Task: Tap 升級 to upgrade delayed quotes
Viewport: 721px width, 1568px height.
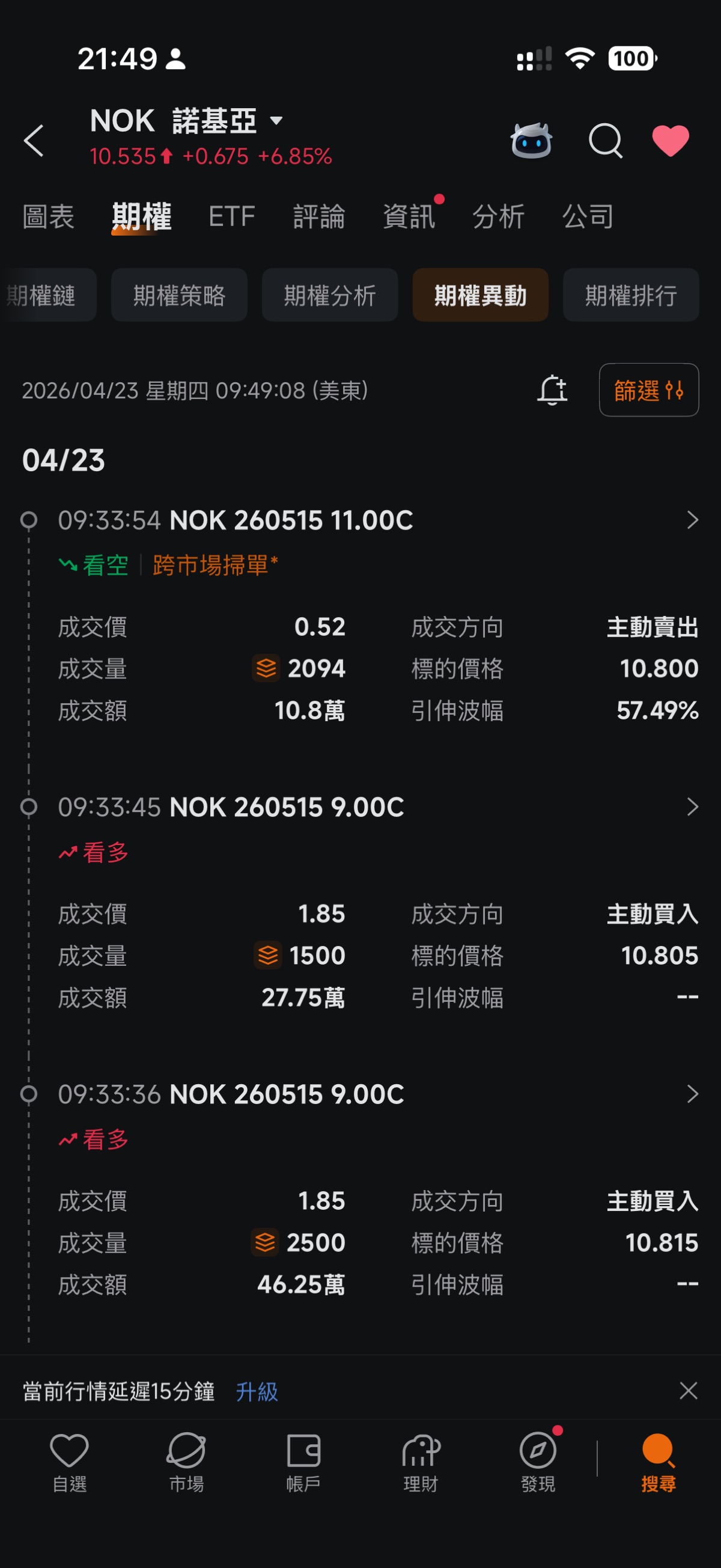Action: 257,1391
